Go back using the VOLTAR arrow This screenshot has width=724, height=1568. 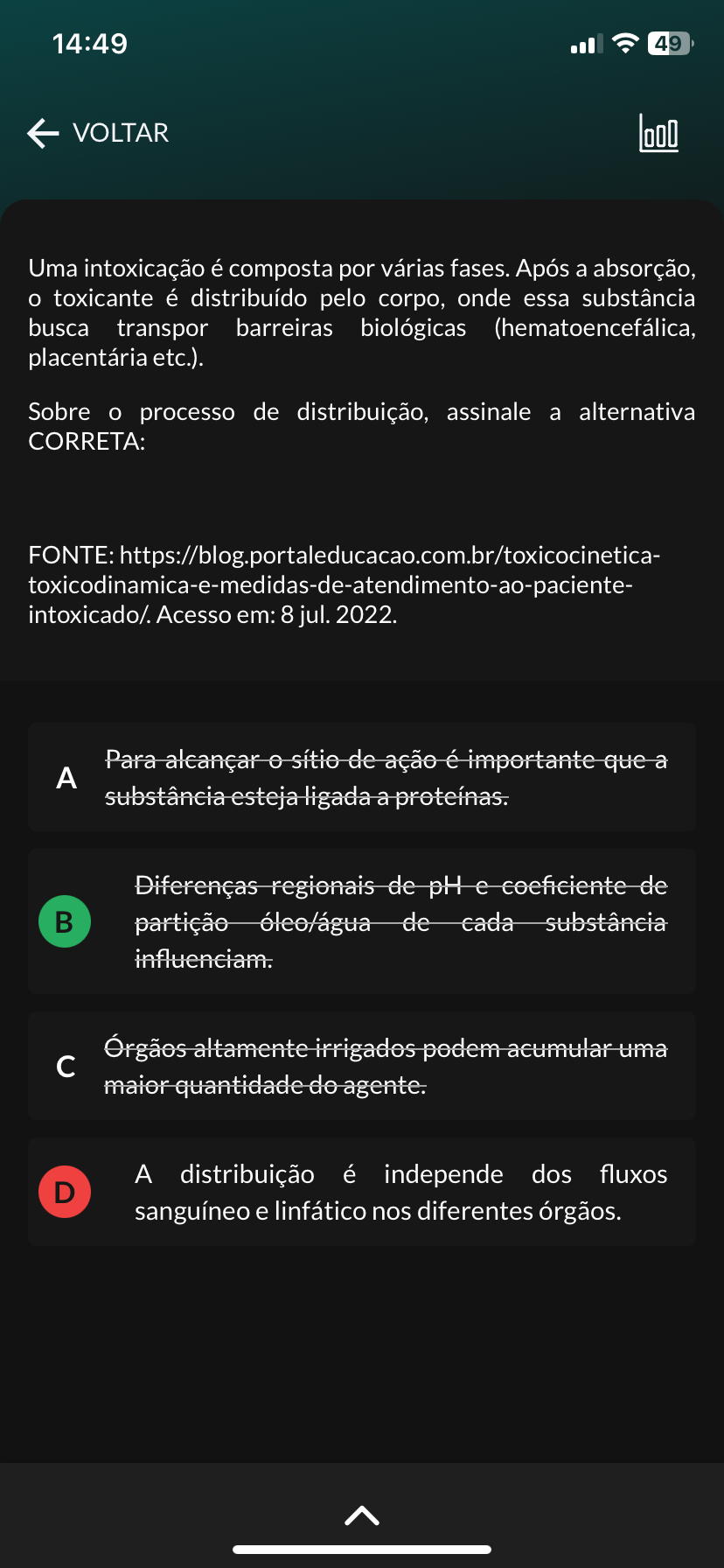(x=97, y=133)
